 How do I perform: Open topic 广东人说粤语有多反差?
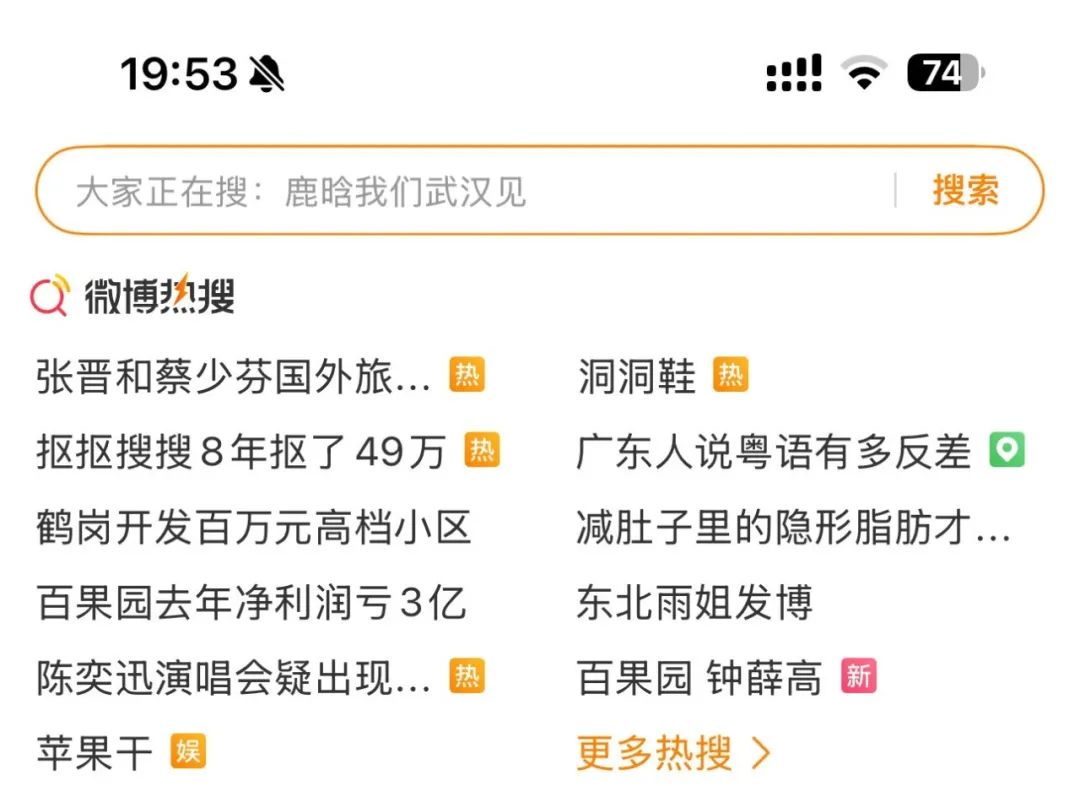(773, 453)
